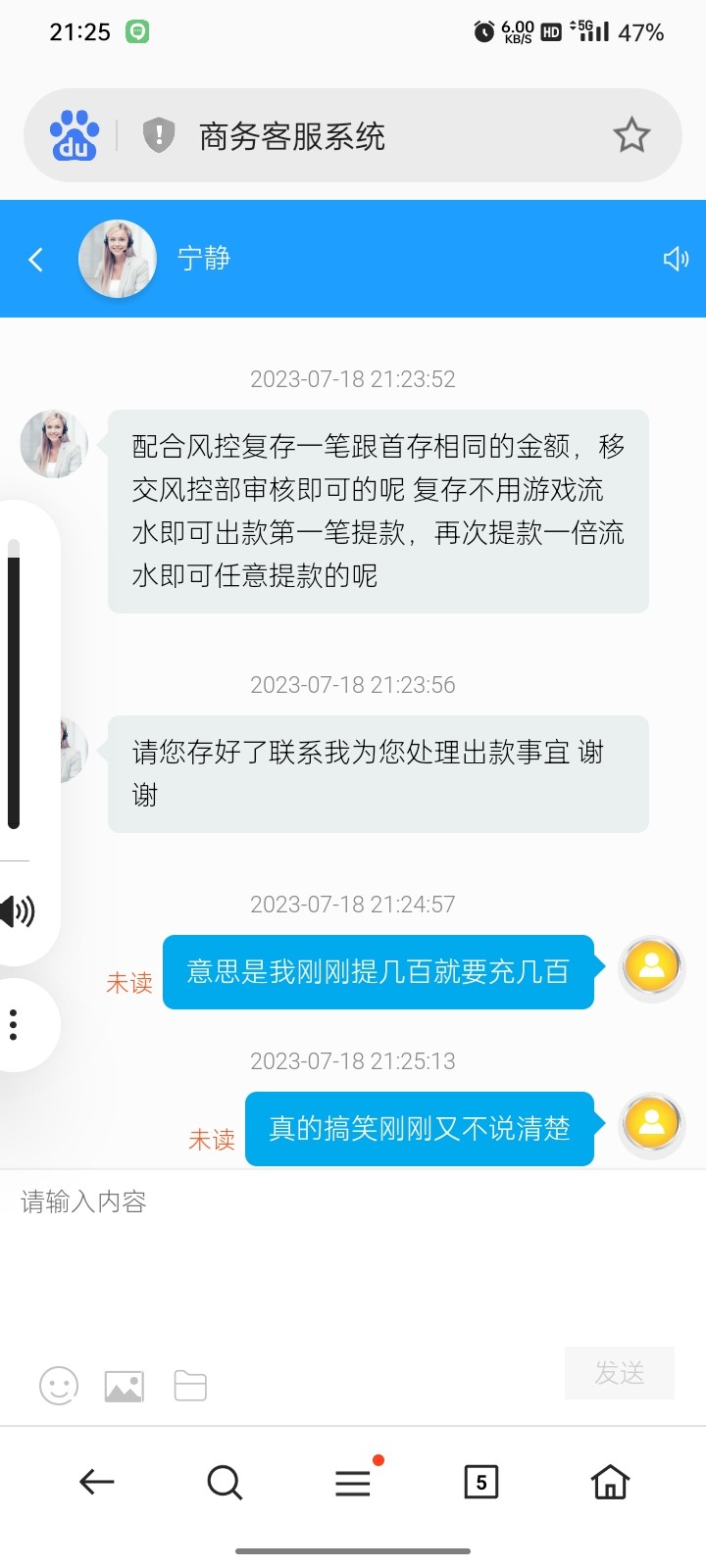Adjust the volume slider bar
Image resolution: width=706 pixels, height=1568 pixels.
tap(14, 686)
